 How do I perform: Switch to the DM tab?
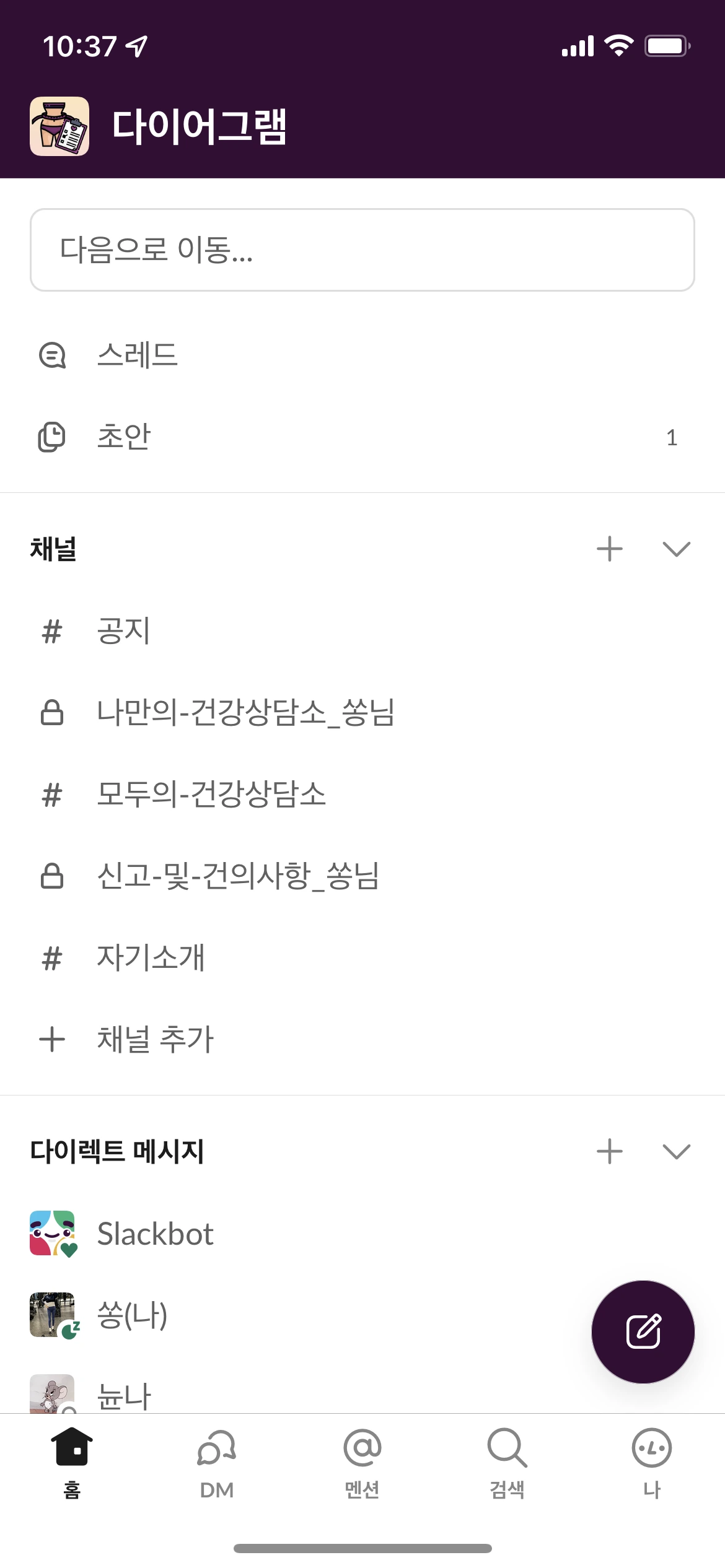click(x=217, y=1464)
